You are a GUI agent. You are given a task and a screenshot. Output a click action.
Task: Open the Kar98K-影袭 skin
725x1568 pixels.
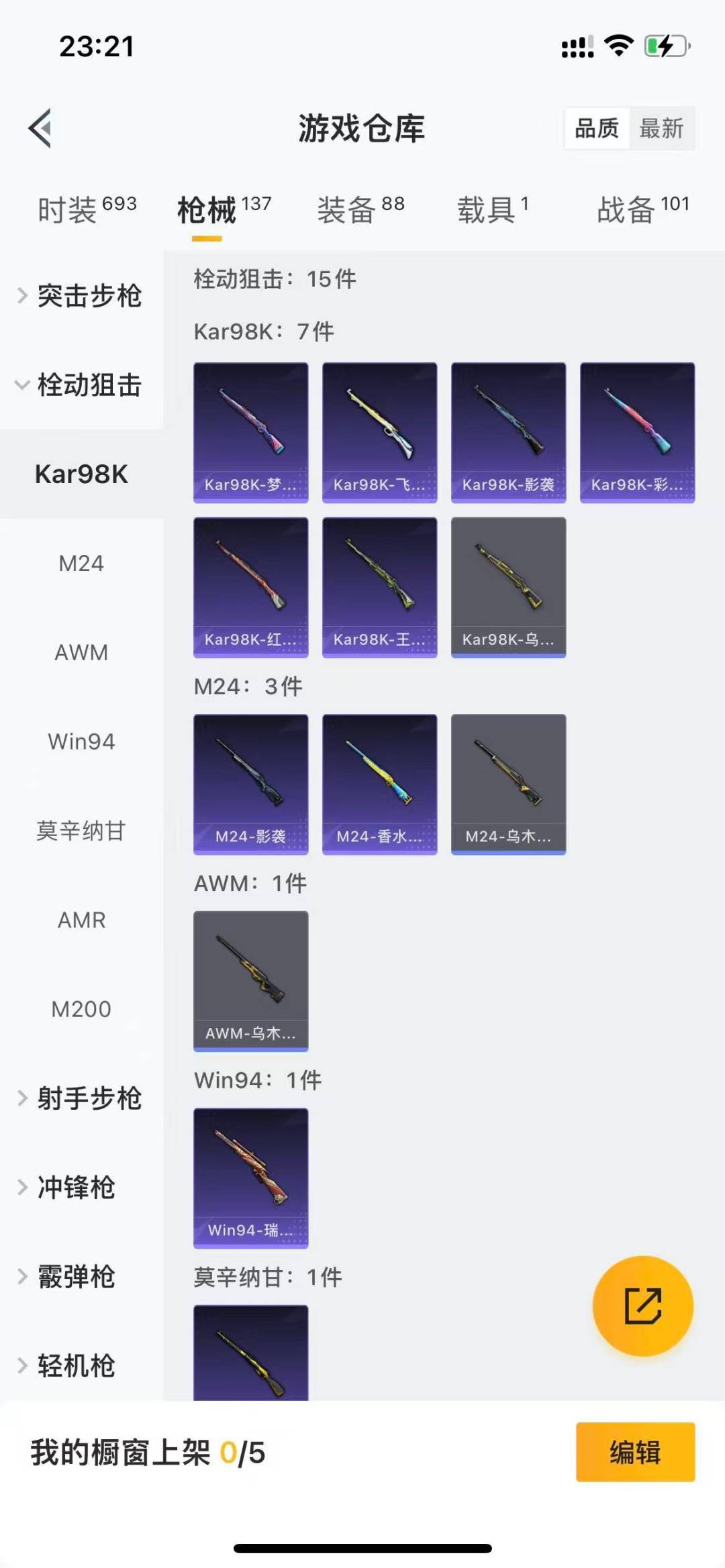pos(508,433)
